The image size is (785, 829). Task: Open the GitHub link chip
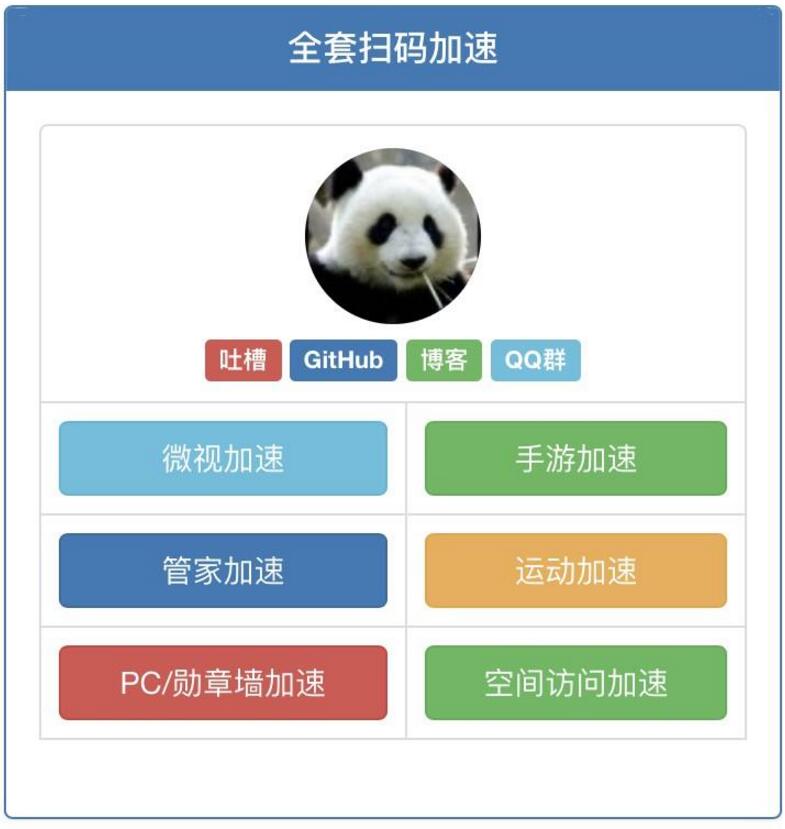coord(343,361)
